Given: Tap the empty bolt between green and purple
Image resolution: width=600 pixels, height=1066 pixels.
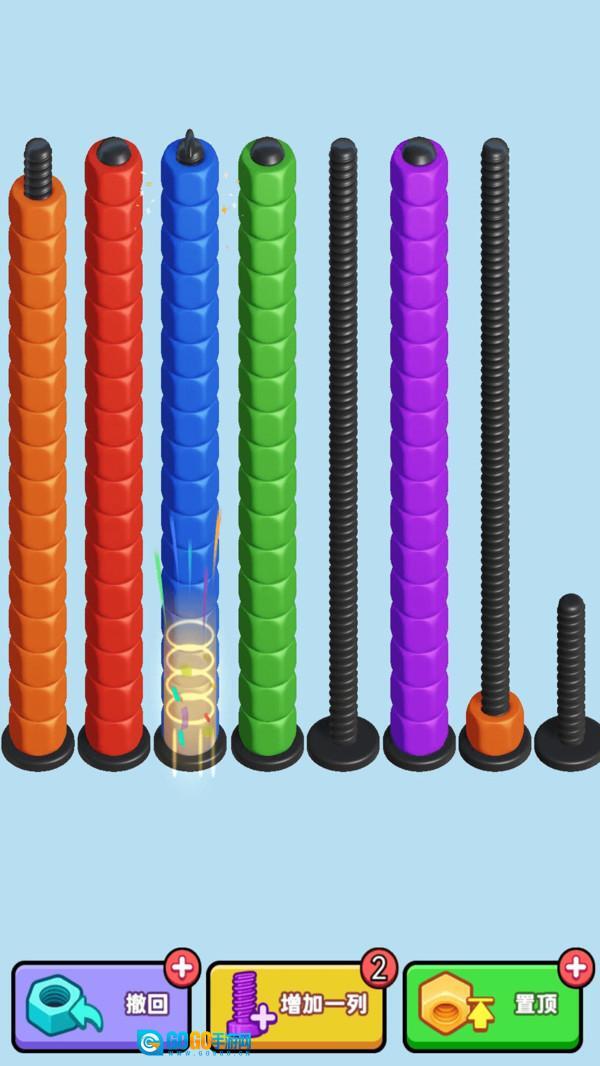Looking at the screenshot, I should point(343,450).
